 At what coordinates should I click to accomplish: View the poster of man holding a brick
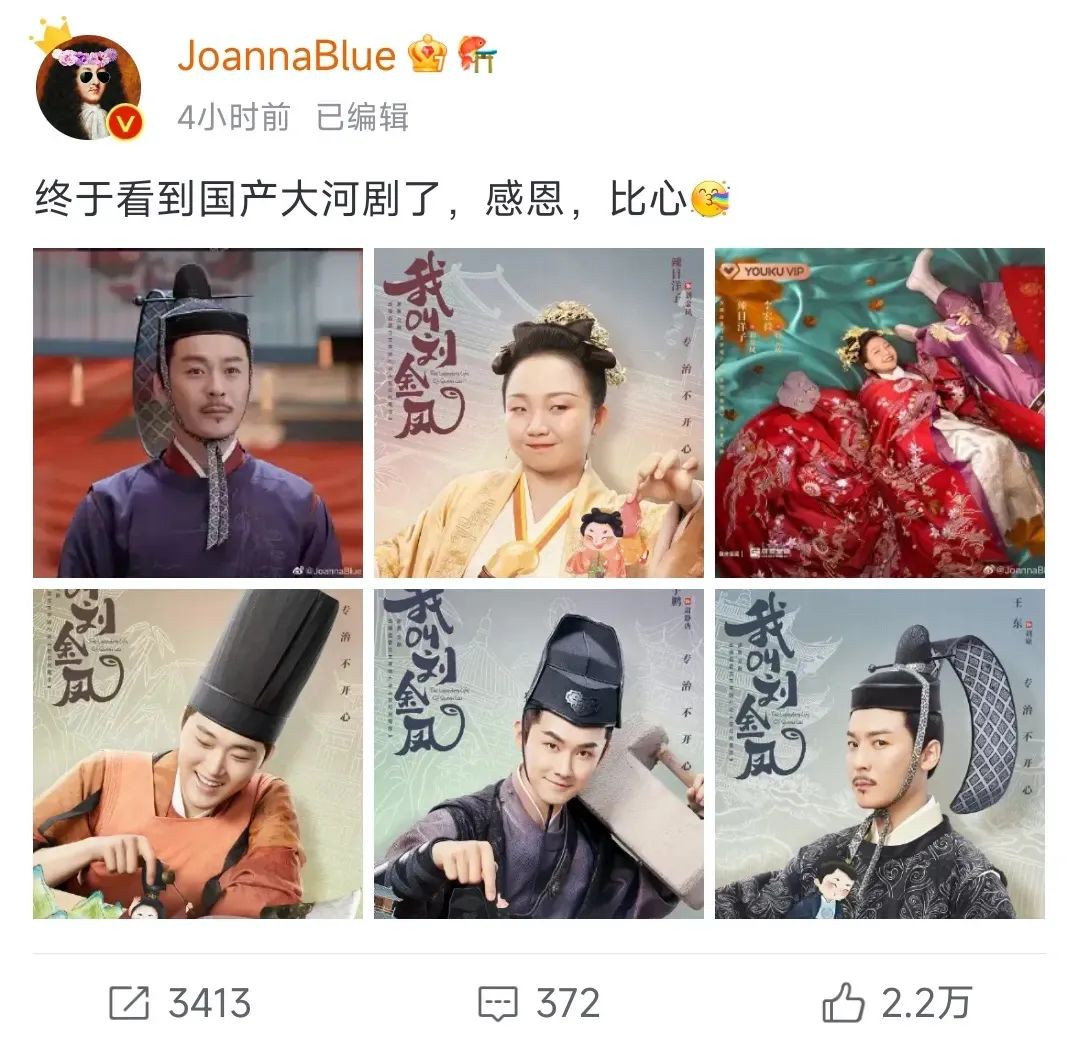[539, 753]
